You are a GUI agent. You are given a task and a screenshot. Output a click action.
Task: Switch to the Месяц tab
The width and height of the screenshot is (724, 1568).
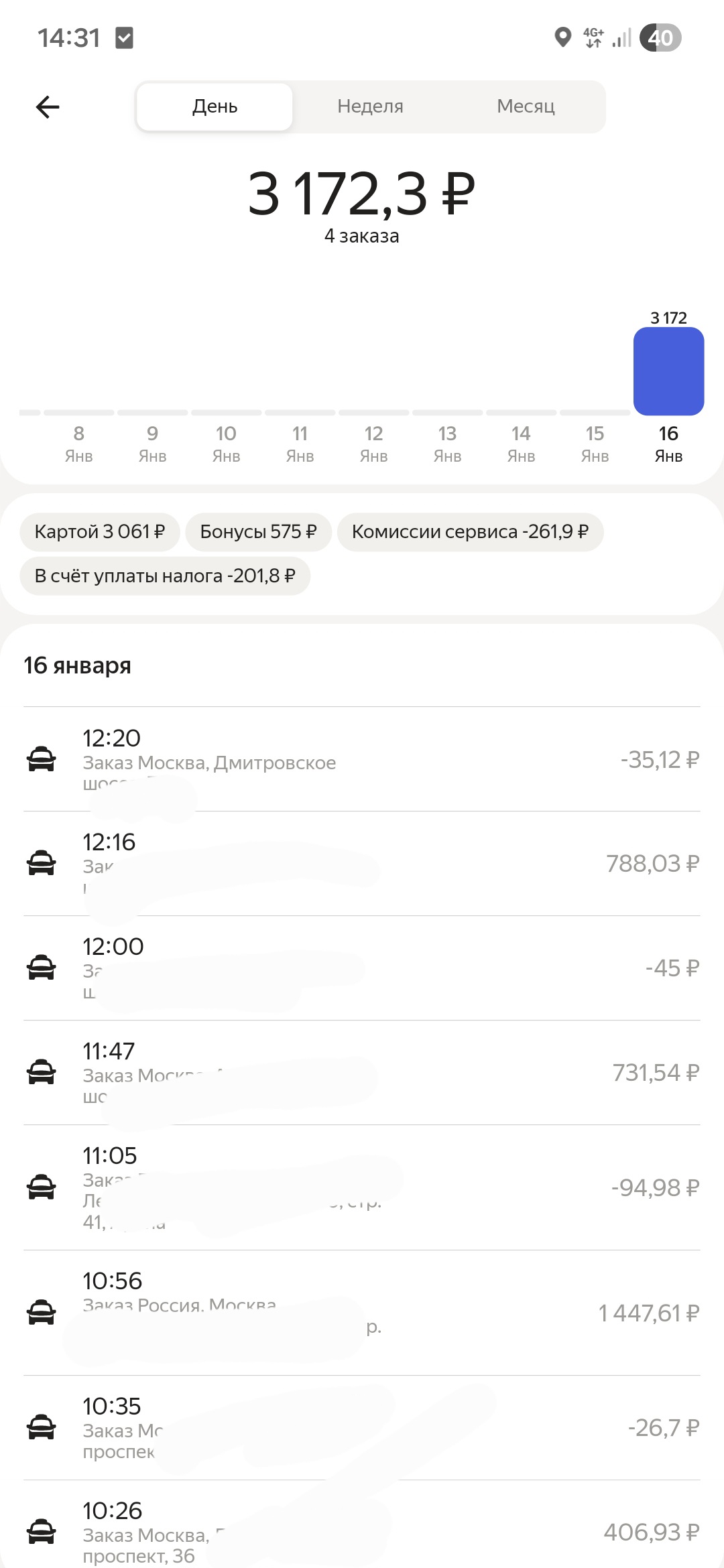click(x=526, y=107)
